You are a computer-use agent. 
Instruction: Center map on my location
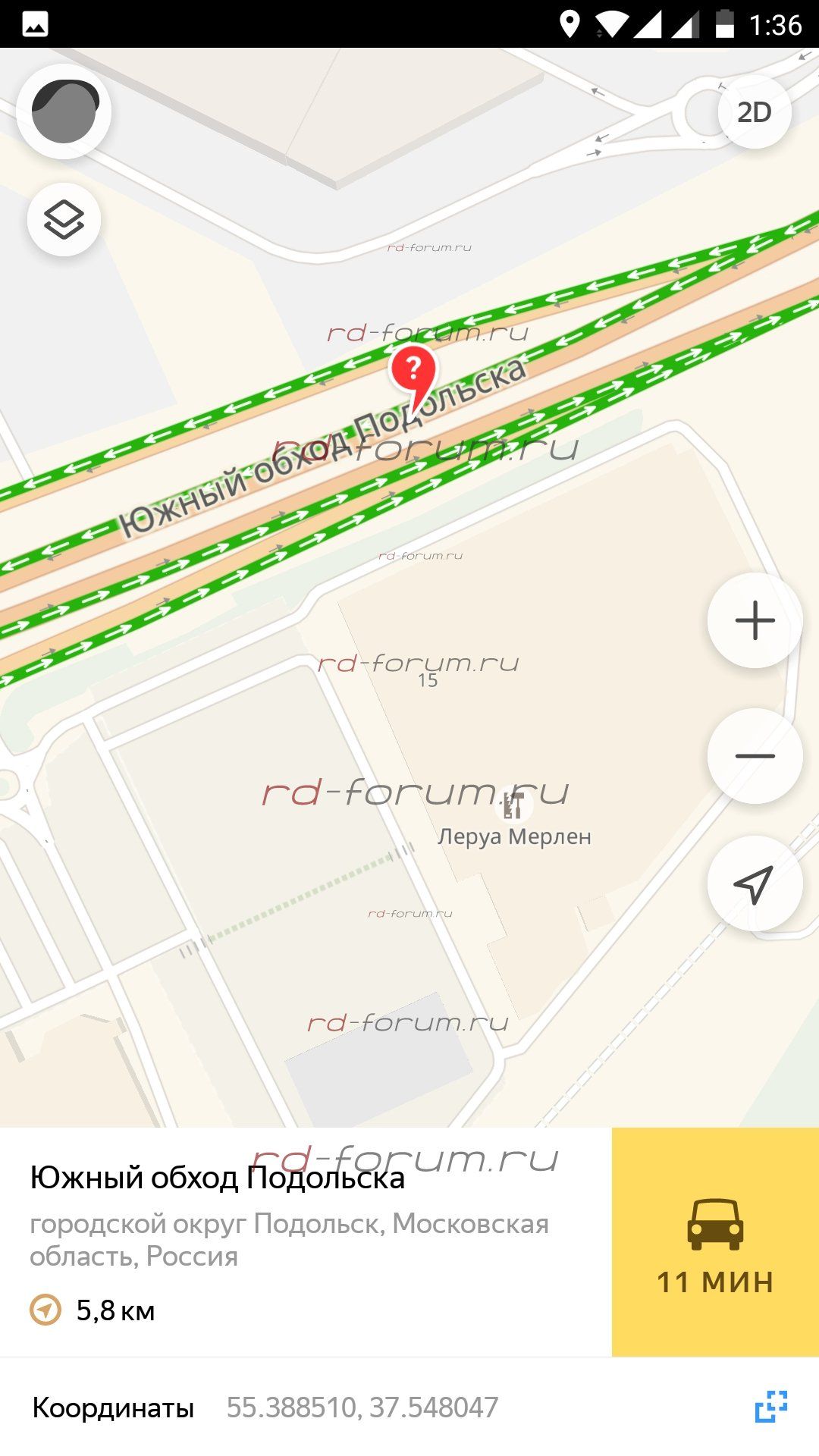(755, 883)
